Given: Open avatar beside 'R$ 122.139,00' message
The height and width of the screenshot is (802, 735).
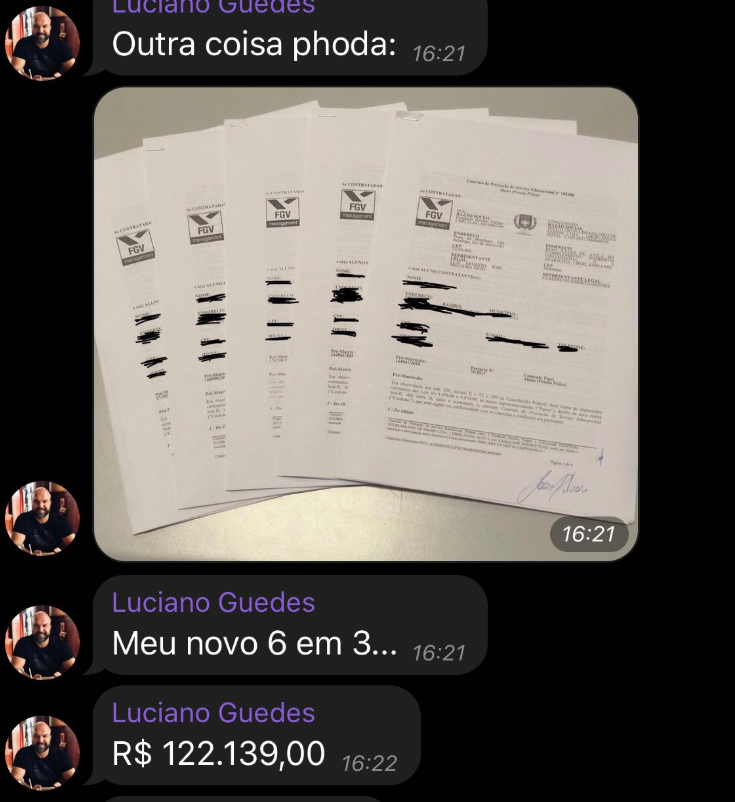Looking at the screenshot, I should [x=43, y=752].
